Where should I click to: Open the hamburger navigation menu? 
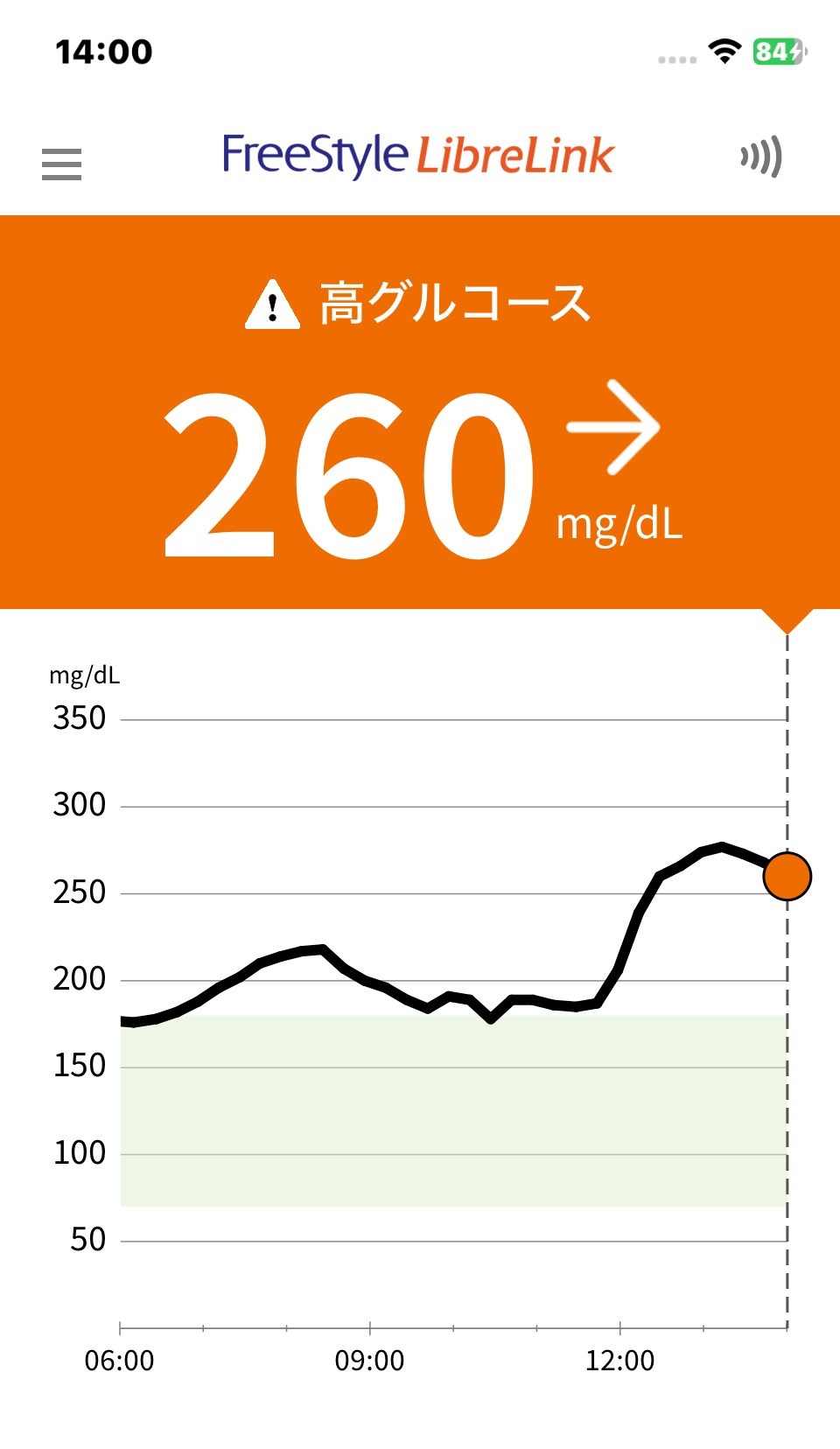coord(61,164)
